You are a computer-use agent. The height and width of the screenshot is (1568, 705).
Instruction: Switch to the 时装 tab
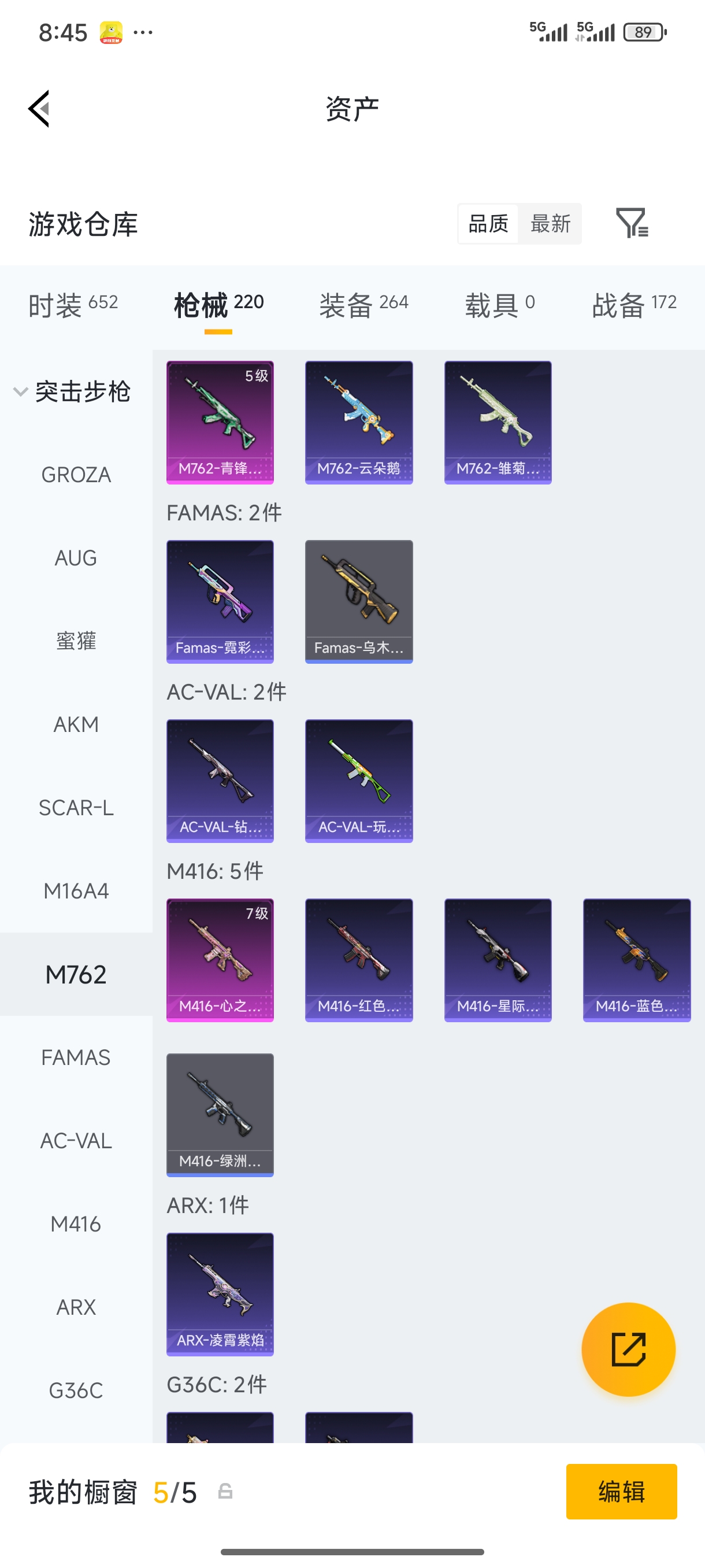pyautogui.click(x=73, y=304)
